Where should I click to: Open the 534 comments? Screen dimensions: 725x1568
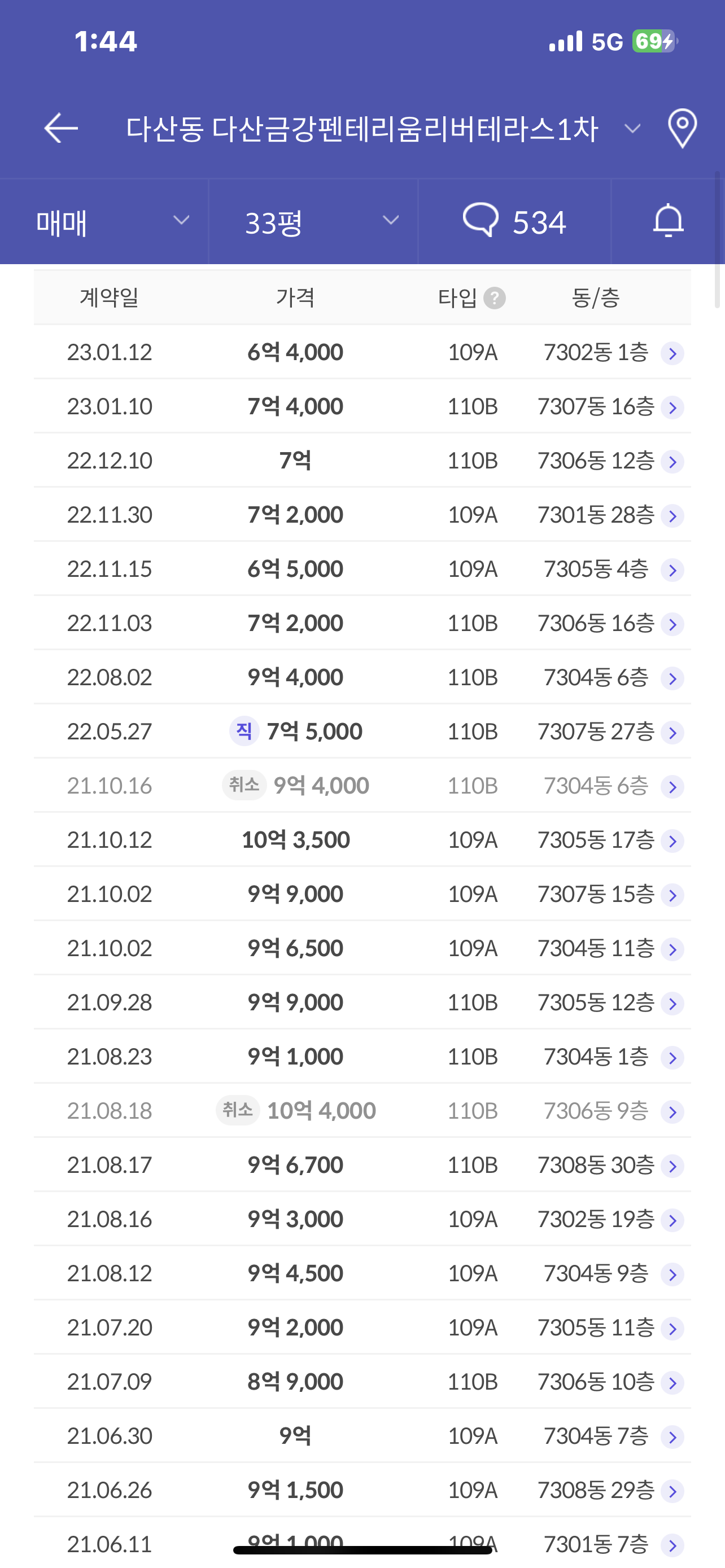coord(514,222)
